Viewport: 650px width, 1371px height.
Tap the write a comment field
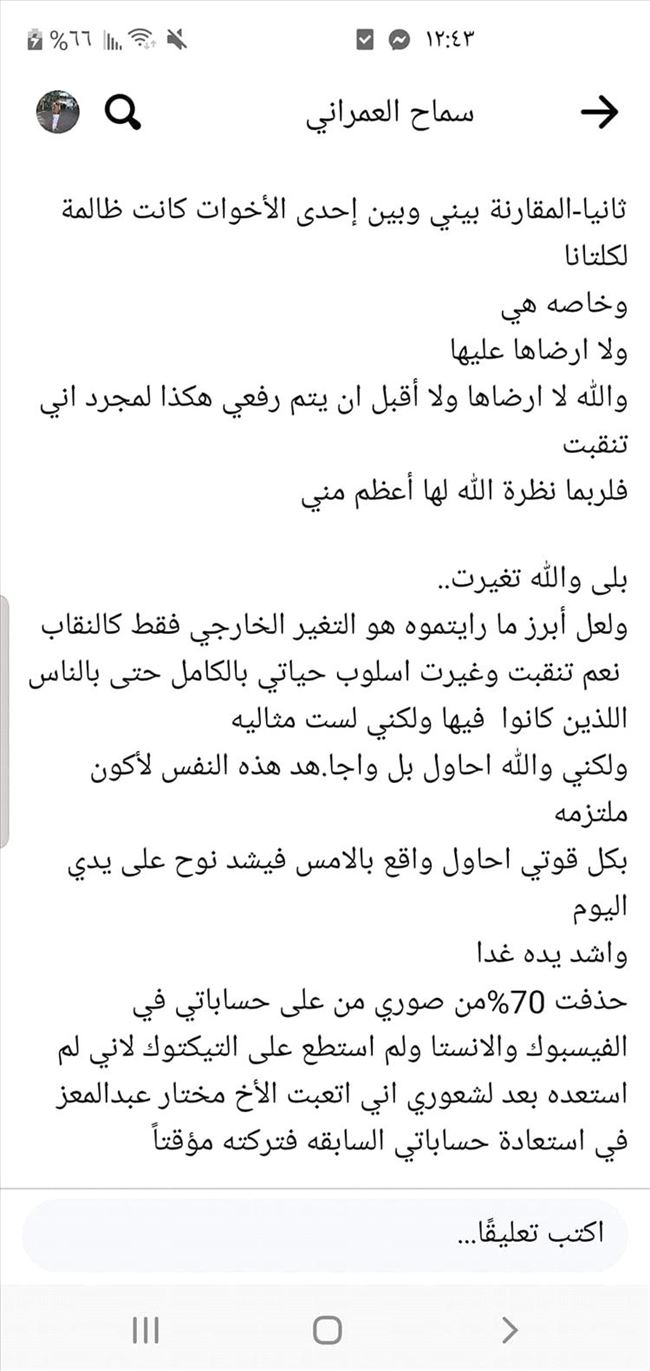pyautogui.click(x=325, y=1234)
